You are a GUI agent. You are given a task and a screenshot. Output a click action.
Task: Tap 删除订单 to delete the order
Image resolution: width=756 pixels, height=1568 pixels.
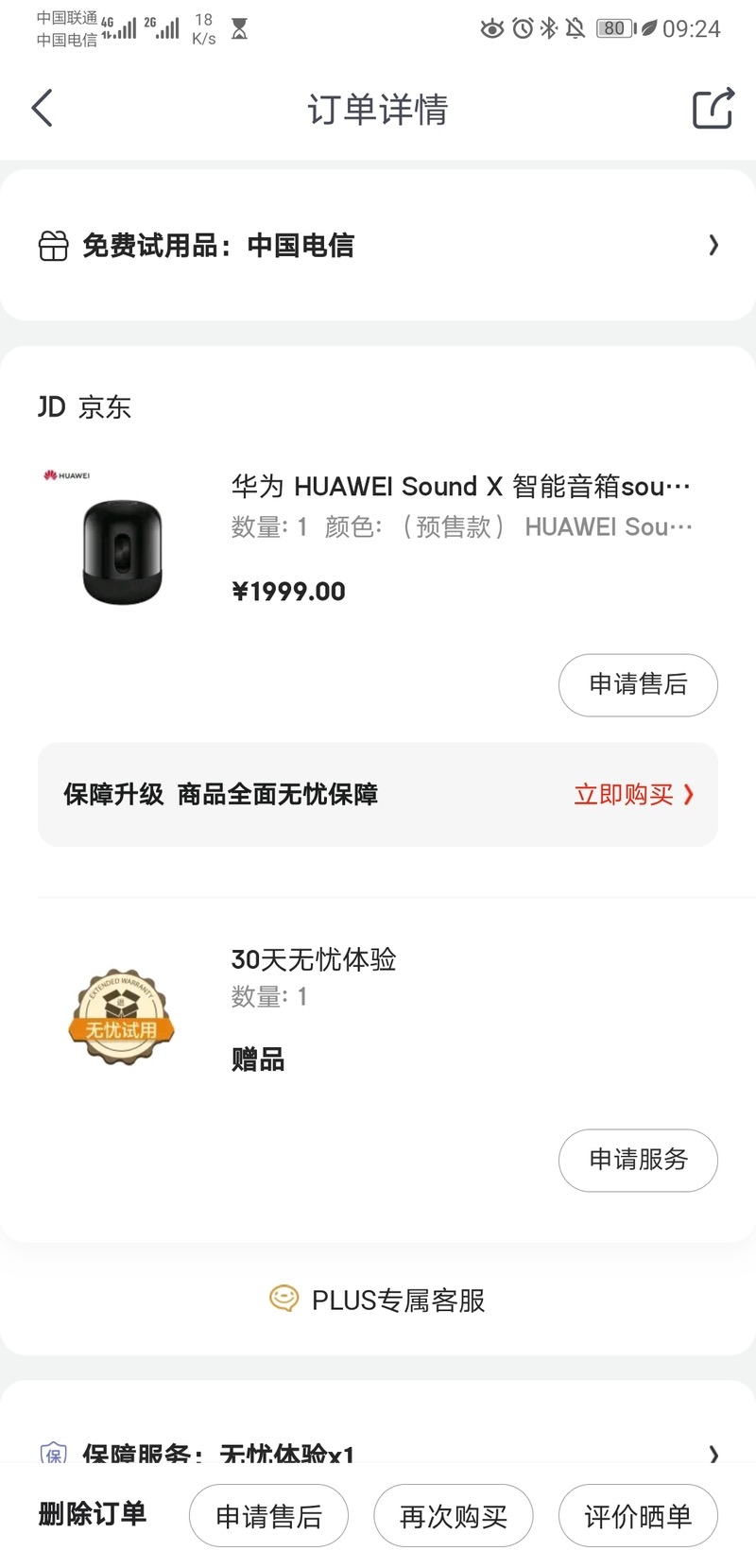[93, 1514]
